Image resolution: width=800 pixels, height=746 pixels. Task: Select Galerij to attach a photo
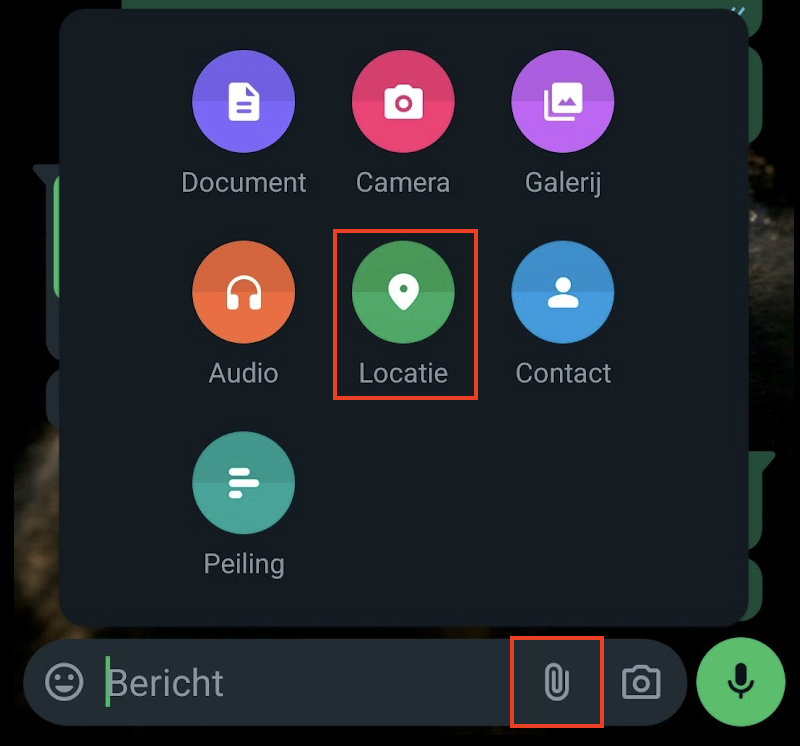pyautogui.click(x=563, y=102)
